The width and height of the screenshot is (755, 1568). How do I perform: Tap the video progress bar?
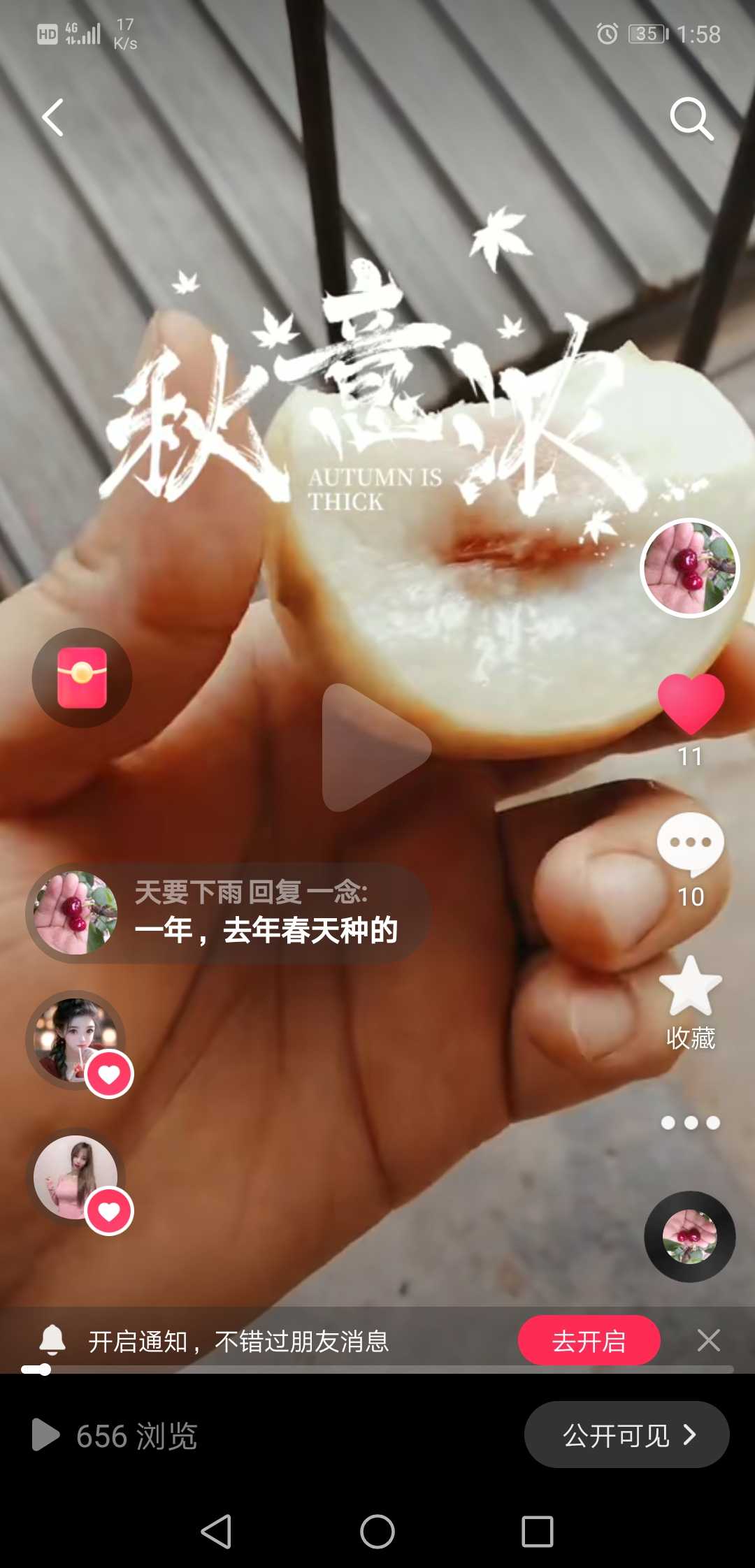pyautogui.click(x=377, y=1370)
